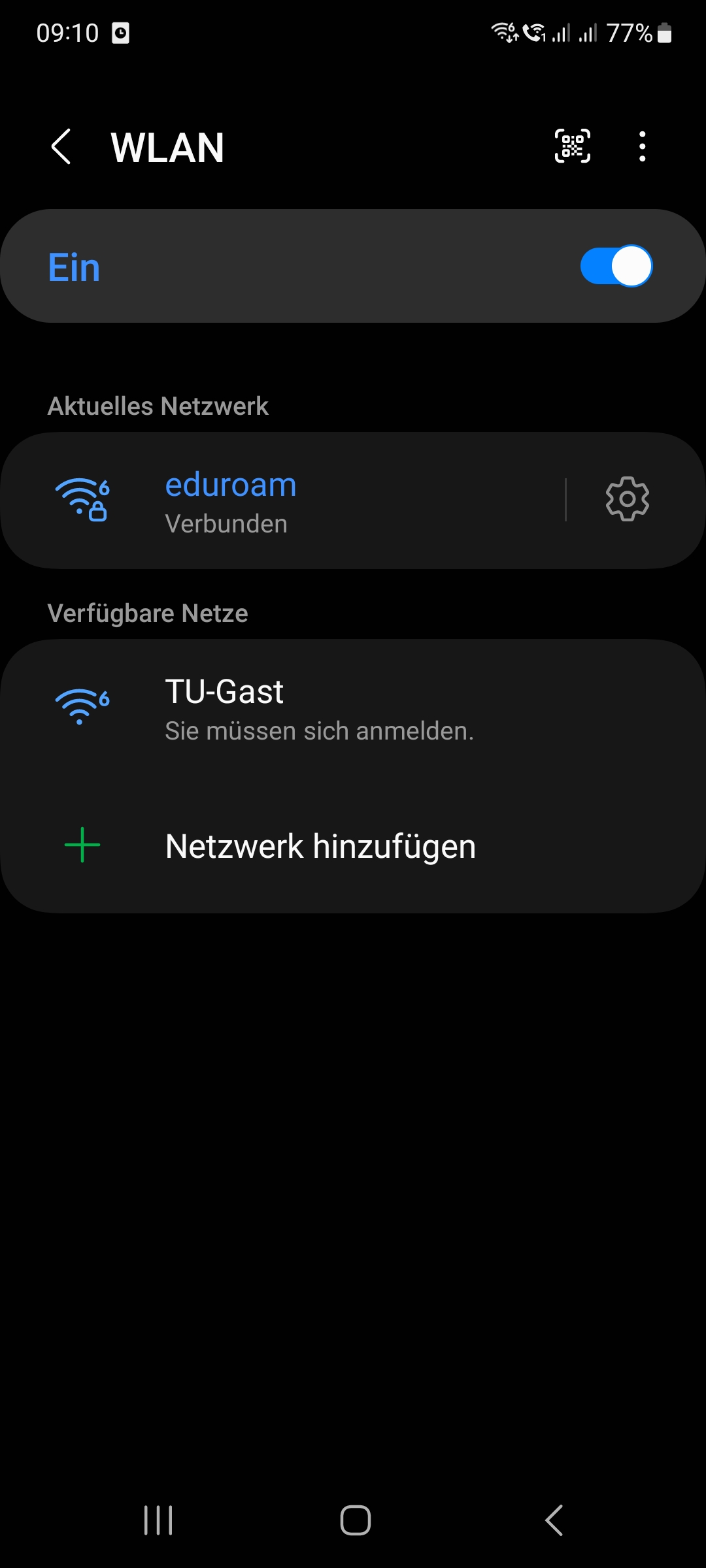Screen dimensions: 706x1568
Task: Open recent apps in navigation bar
Action: [x=158, y=1520]
